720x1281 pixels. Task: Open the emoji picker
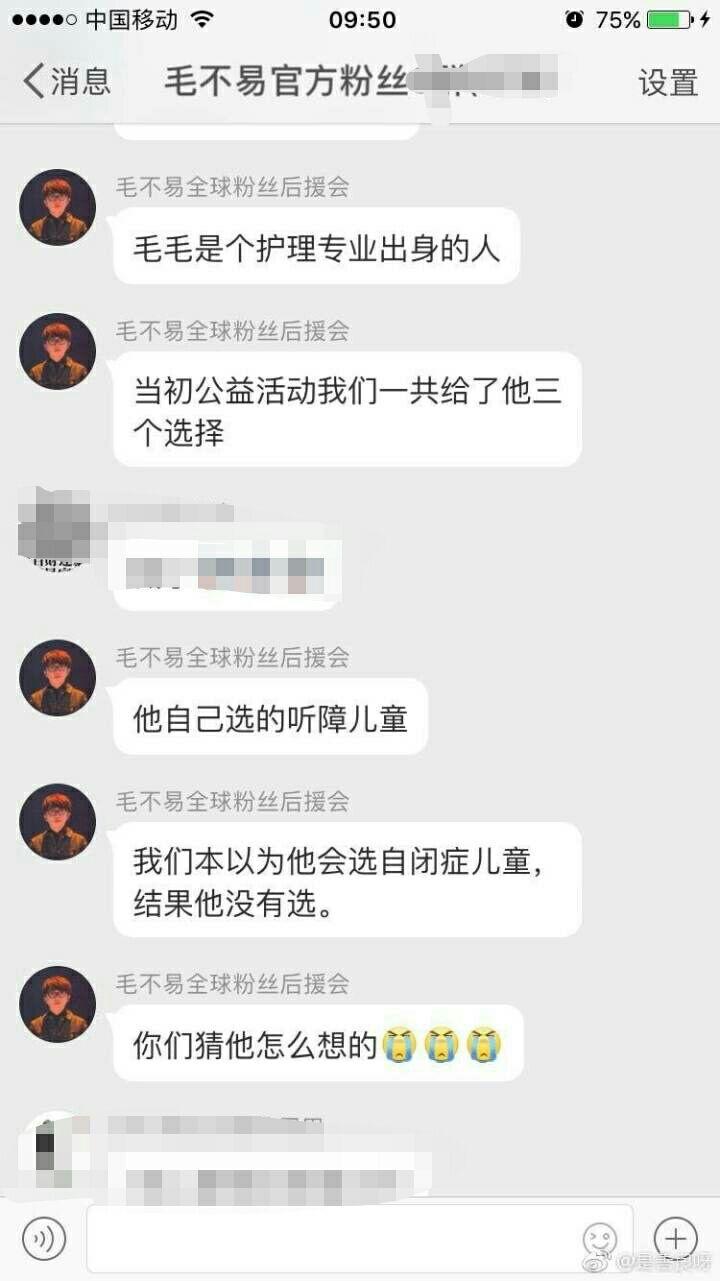pos(600,1238)
